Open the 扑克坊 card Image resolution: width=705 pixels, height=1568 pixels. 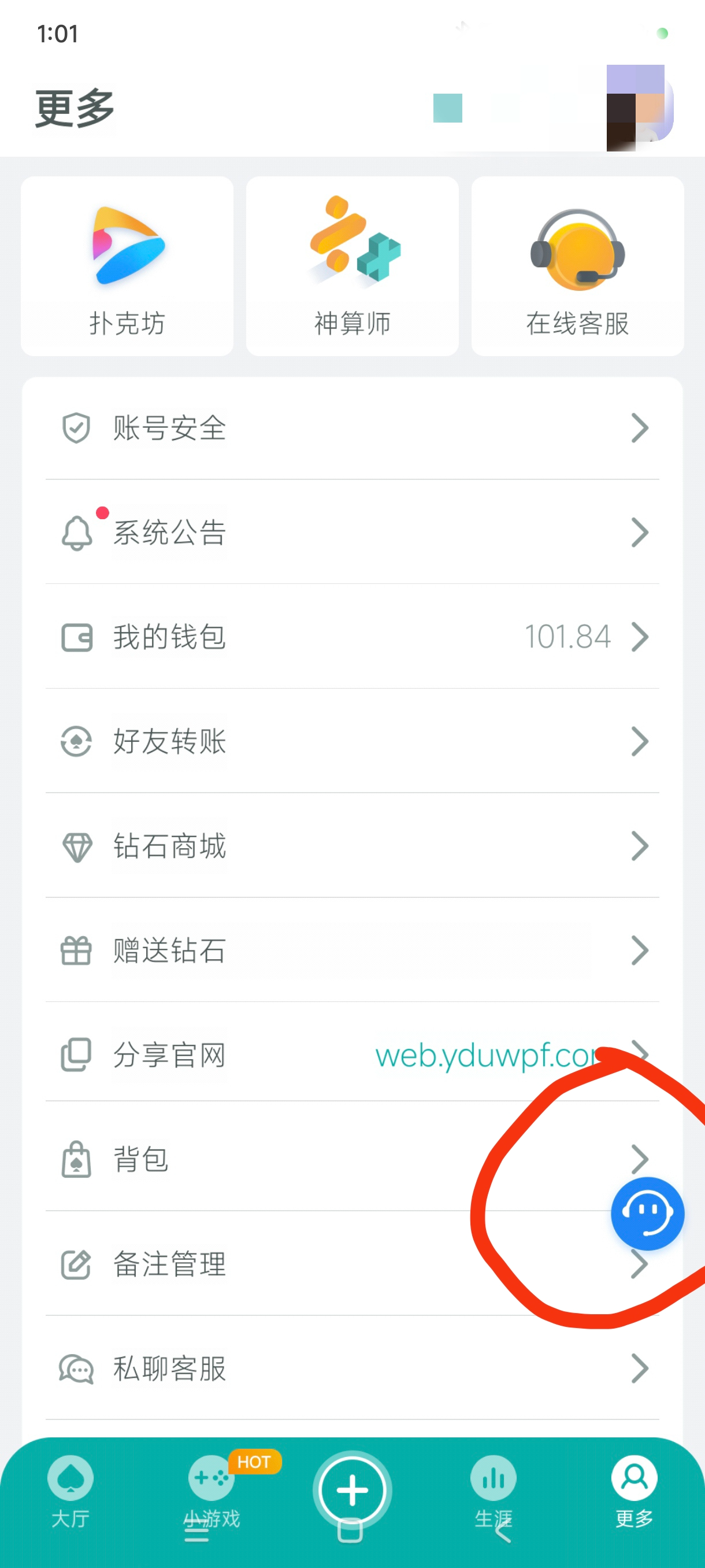coord(127,266)
